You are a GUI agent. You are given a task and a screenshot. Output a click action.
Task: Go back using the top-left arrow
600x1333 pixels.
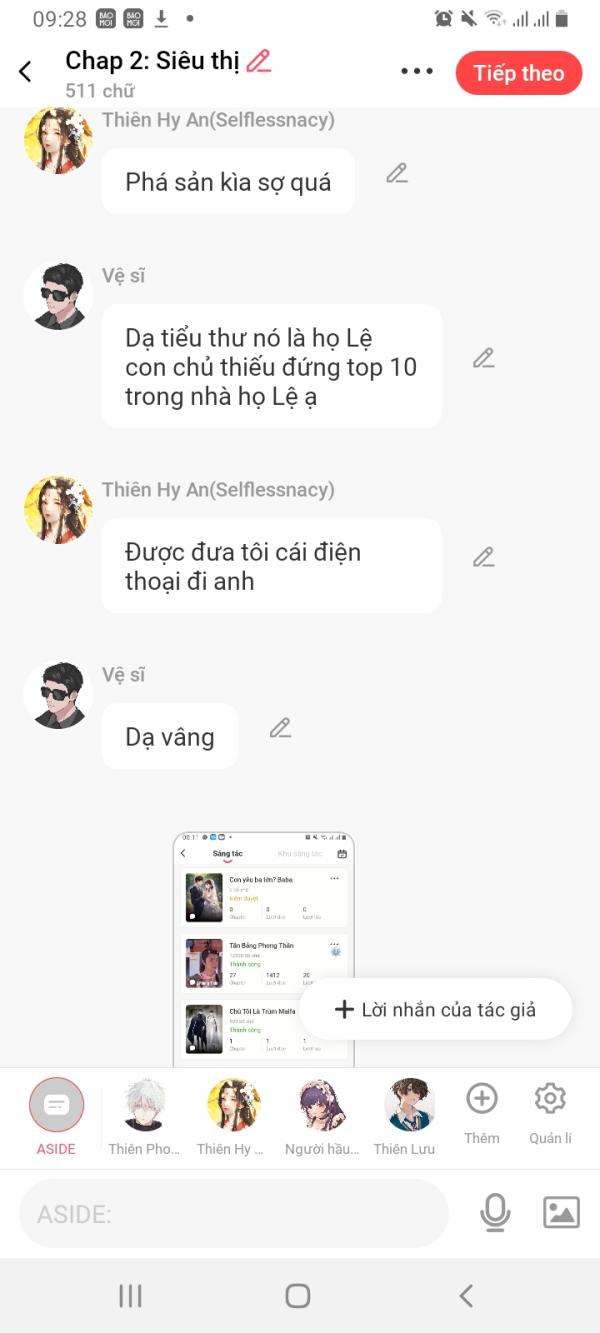click(x=26, y=71)
